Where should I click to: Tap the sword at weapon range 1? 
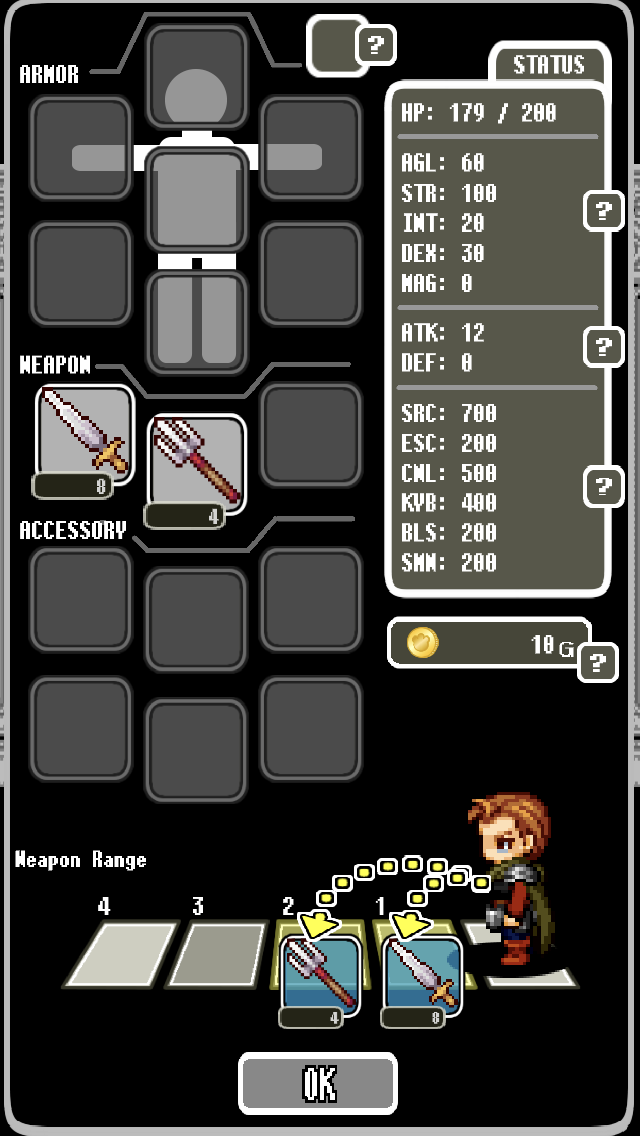[422, 975]
